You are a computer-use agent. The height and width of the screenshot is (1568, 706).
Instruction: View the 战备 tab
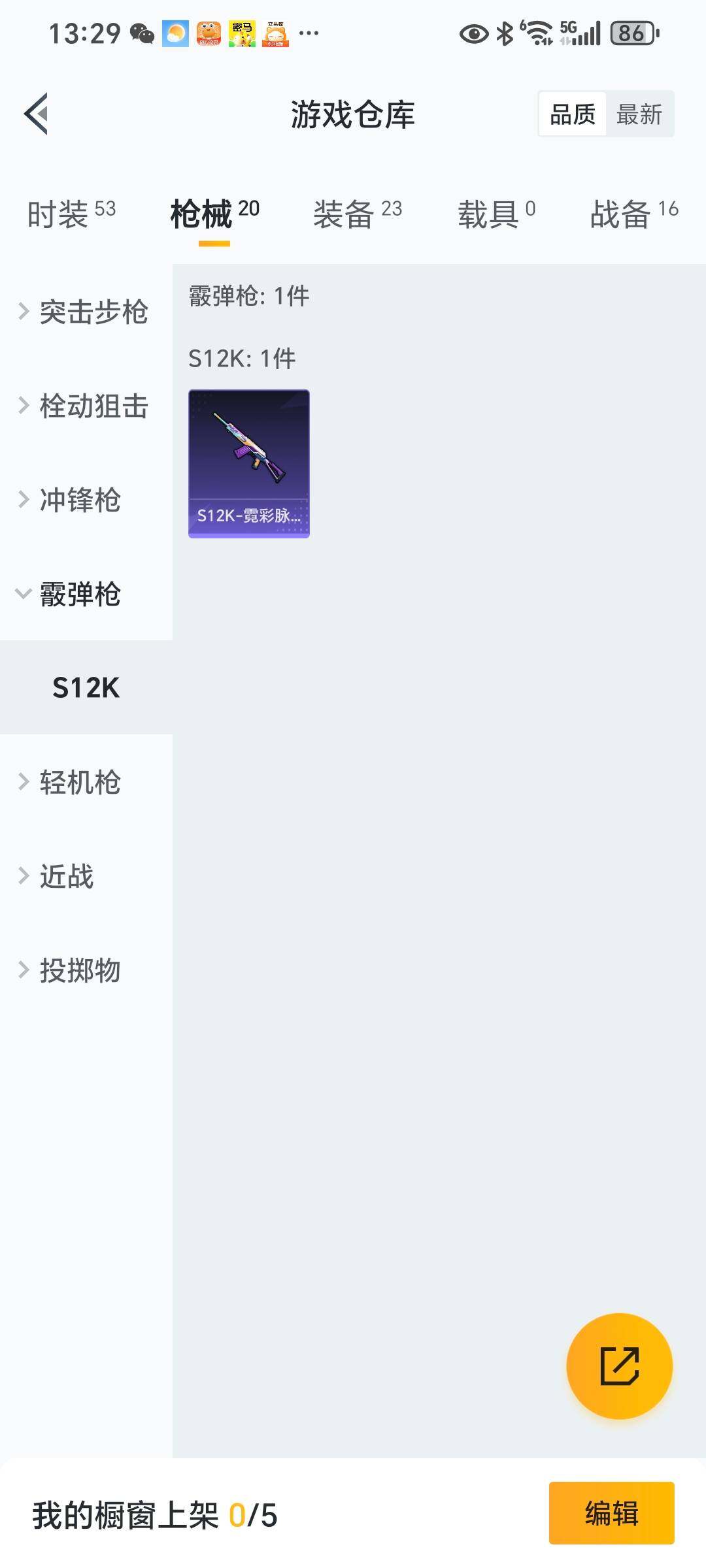point(633,214)
